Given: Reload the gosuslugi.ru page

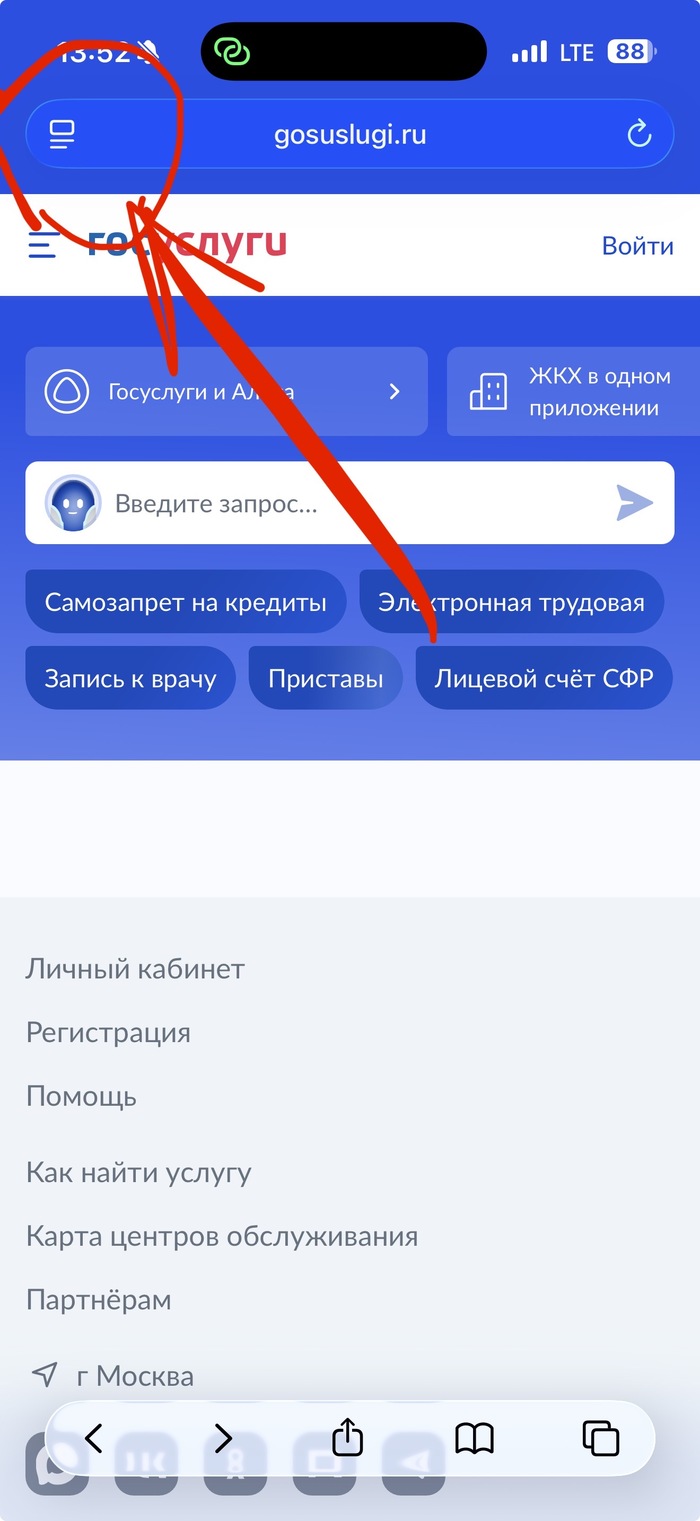Looking at the screenshot, I should point(638,135).
